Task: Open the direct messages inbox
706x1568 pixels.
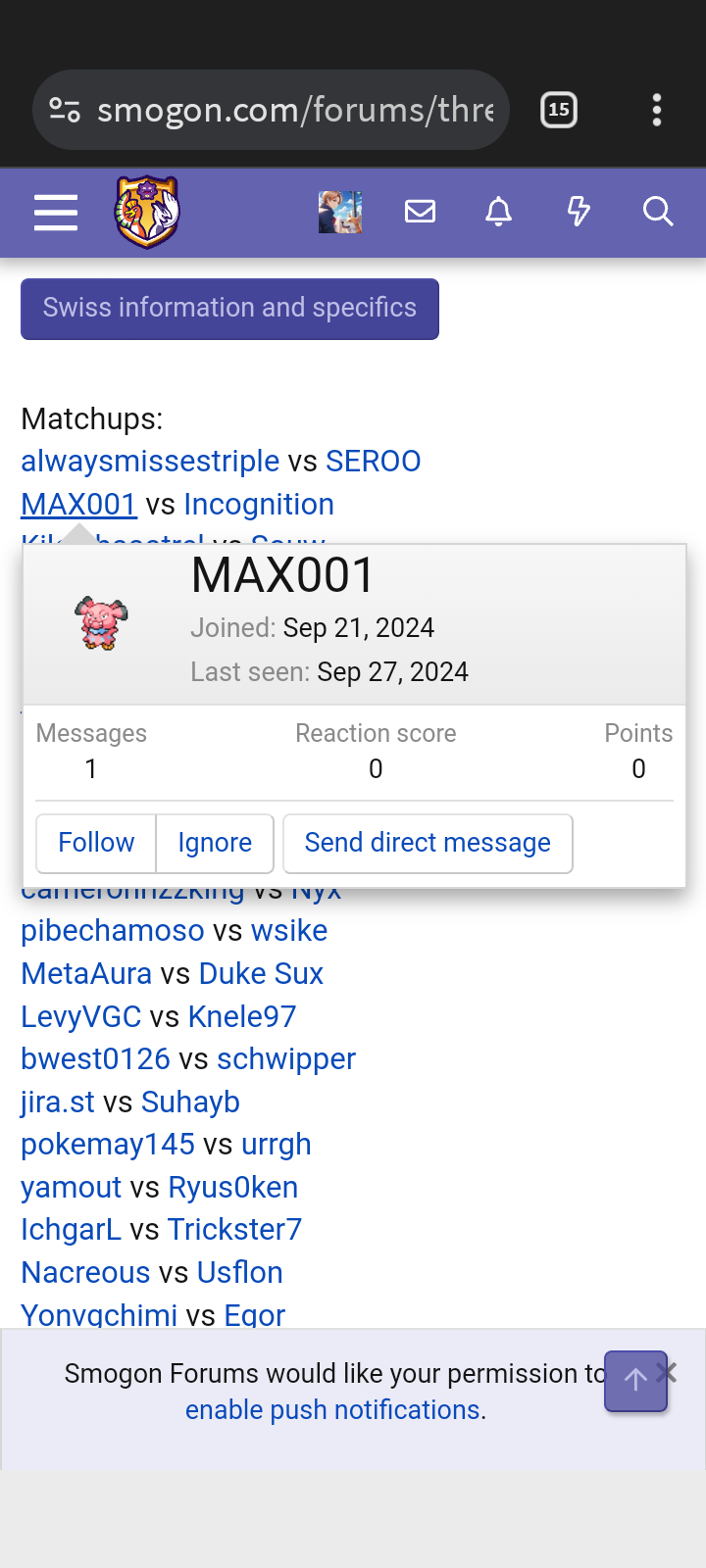Action: [421, 212]
